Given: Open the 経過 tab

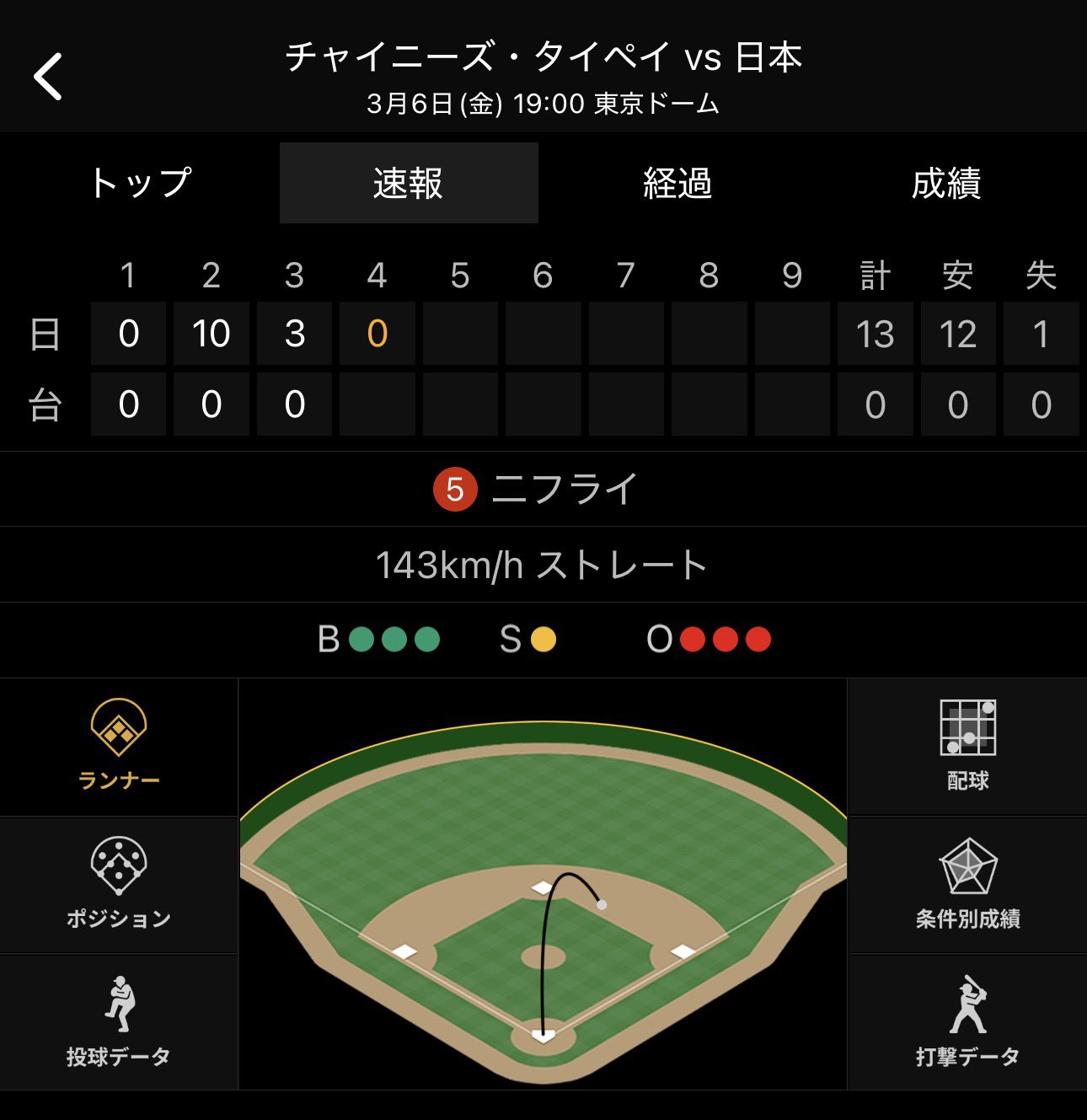Looking at the screenshot, I should pos(677,183).
